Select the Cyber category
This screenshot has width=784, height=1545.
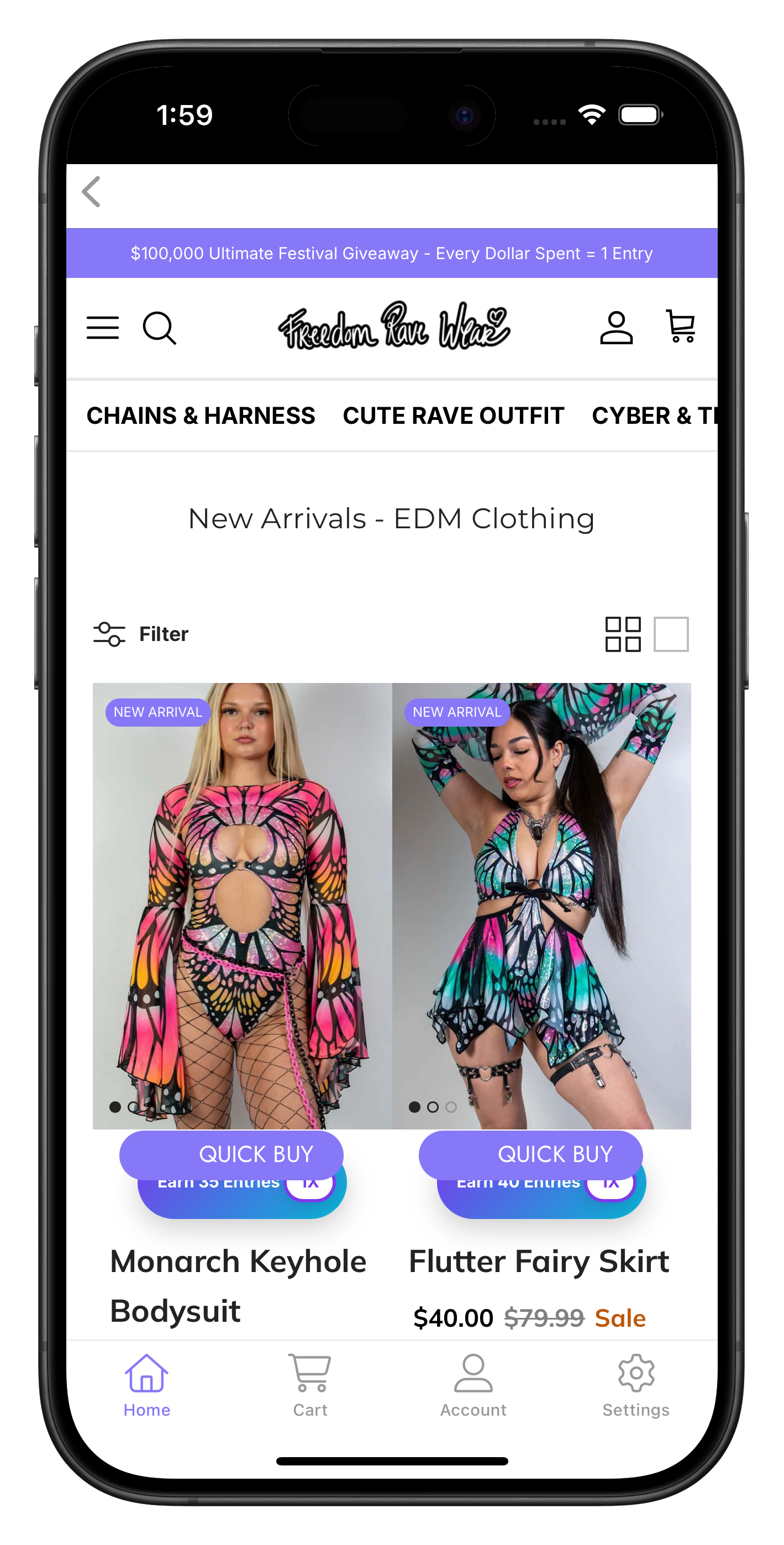pyautogui.click(x=653, y=416)
